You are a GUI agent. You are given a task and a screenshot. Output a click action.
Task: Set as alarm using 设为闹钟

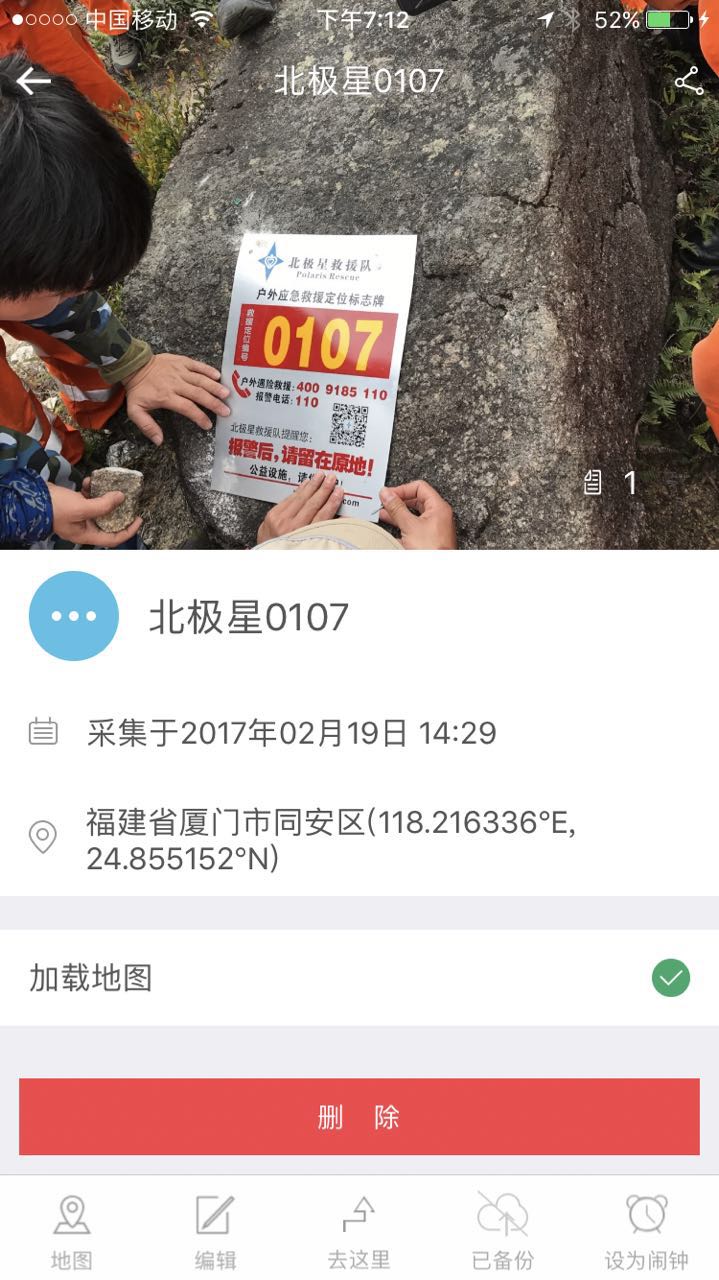tap(646, 1230)
